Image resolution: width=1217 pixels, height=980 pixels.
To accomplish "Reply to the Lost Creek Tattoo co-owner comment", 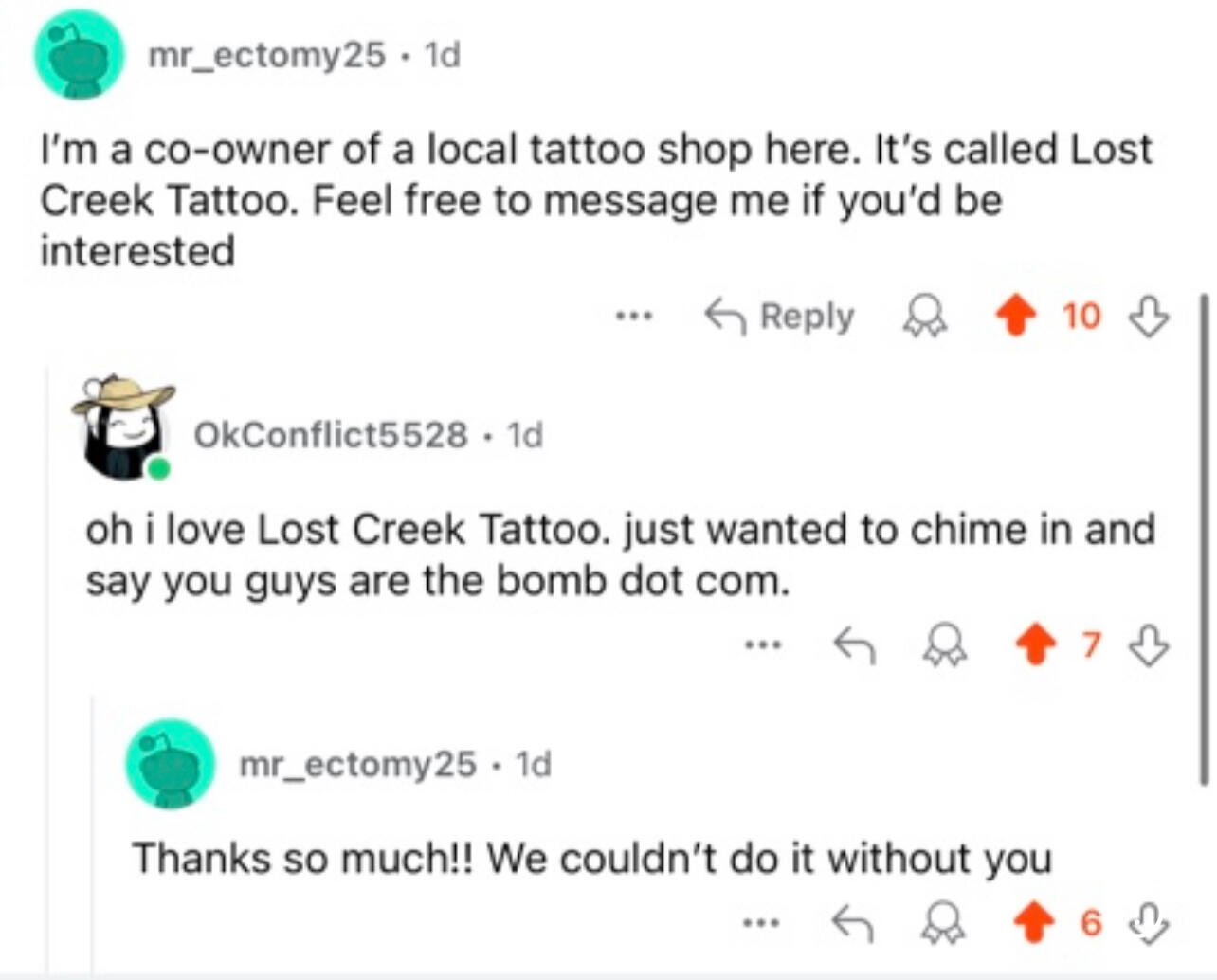I will point(780,317).
